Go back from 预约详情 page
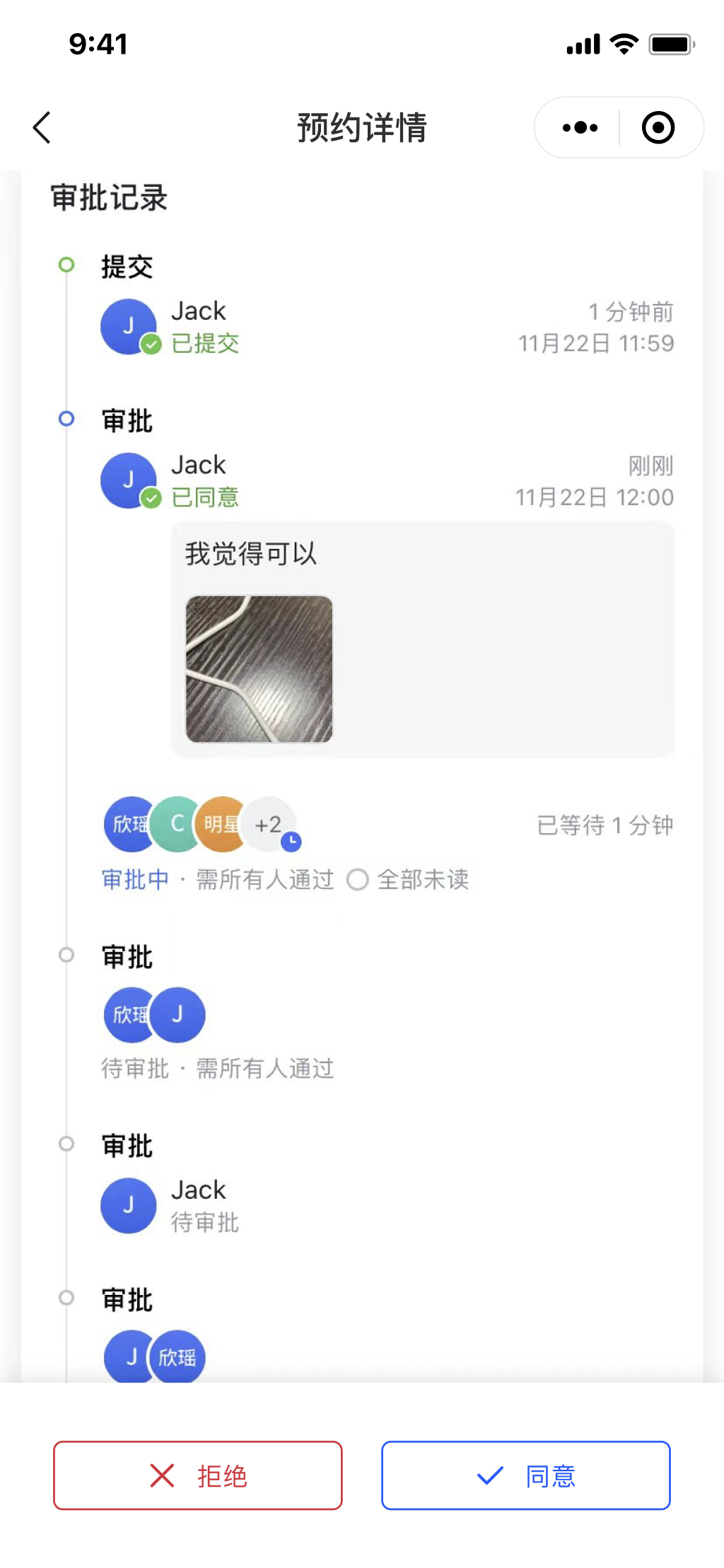Image resolution: width=724 pixels, height=1568 pixels. click(42, 128)
